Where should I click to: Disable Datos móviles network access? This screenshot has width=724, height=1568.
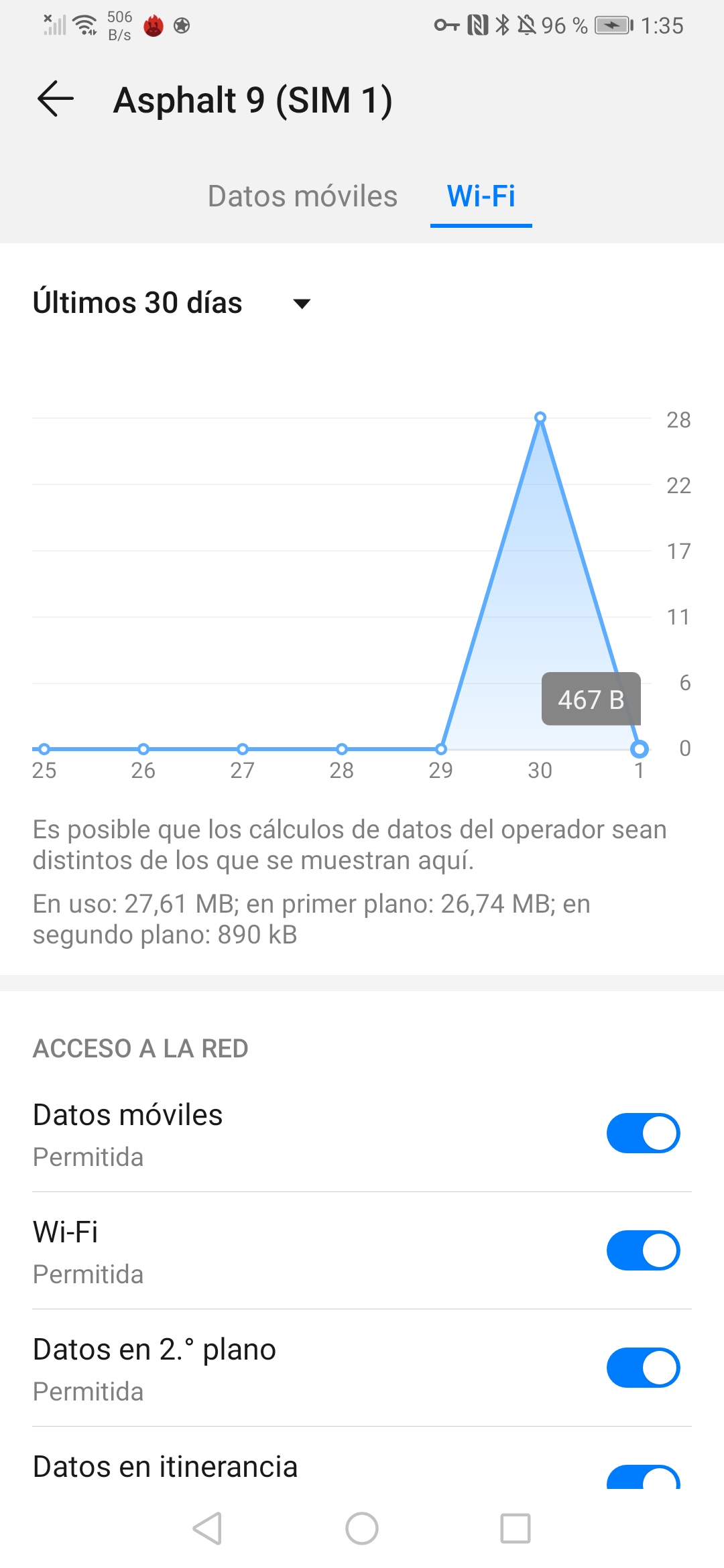tap(644, 1133)
